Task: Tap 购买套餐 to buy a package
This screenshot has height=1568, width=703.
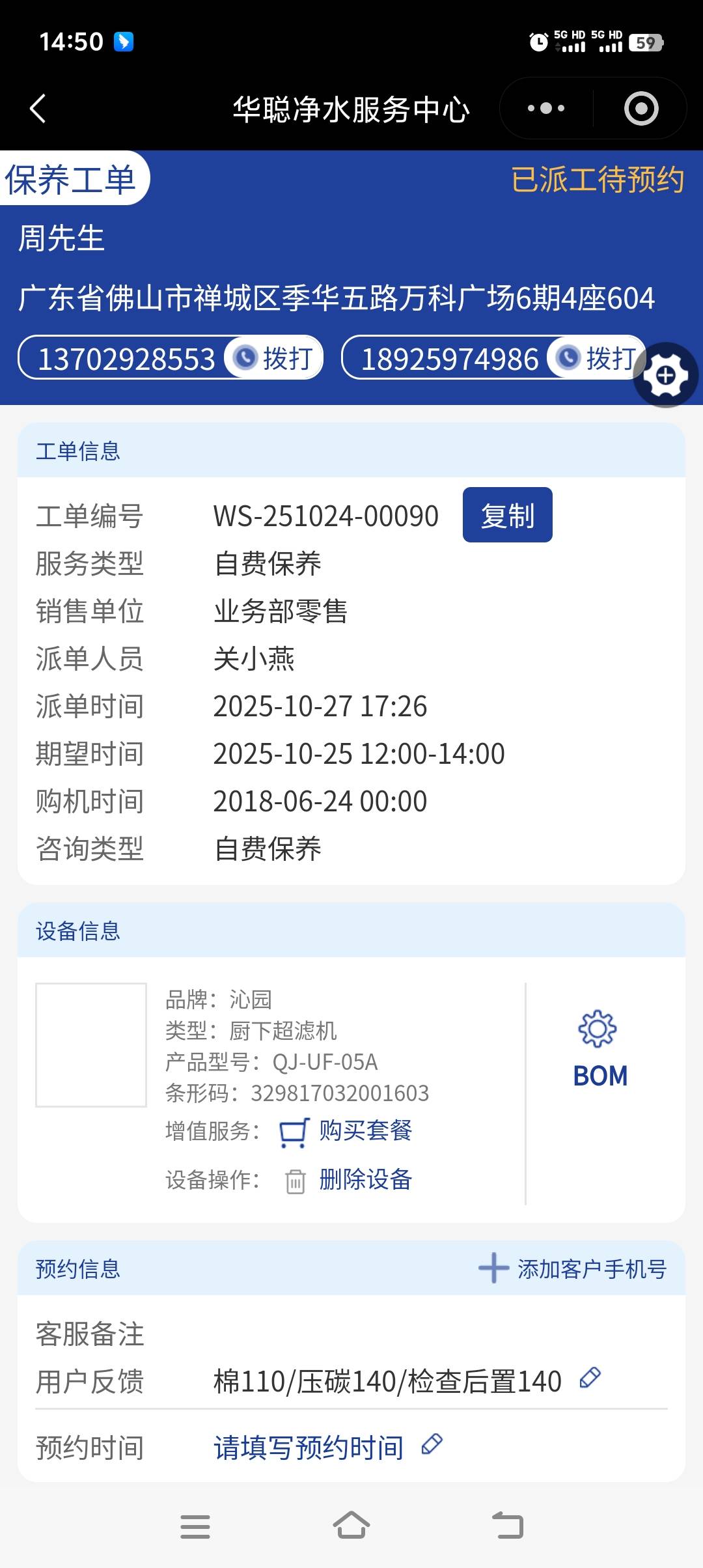Action: tap(365, 1131)
